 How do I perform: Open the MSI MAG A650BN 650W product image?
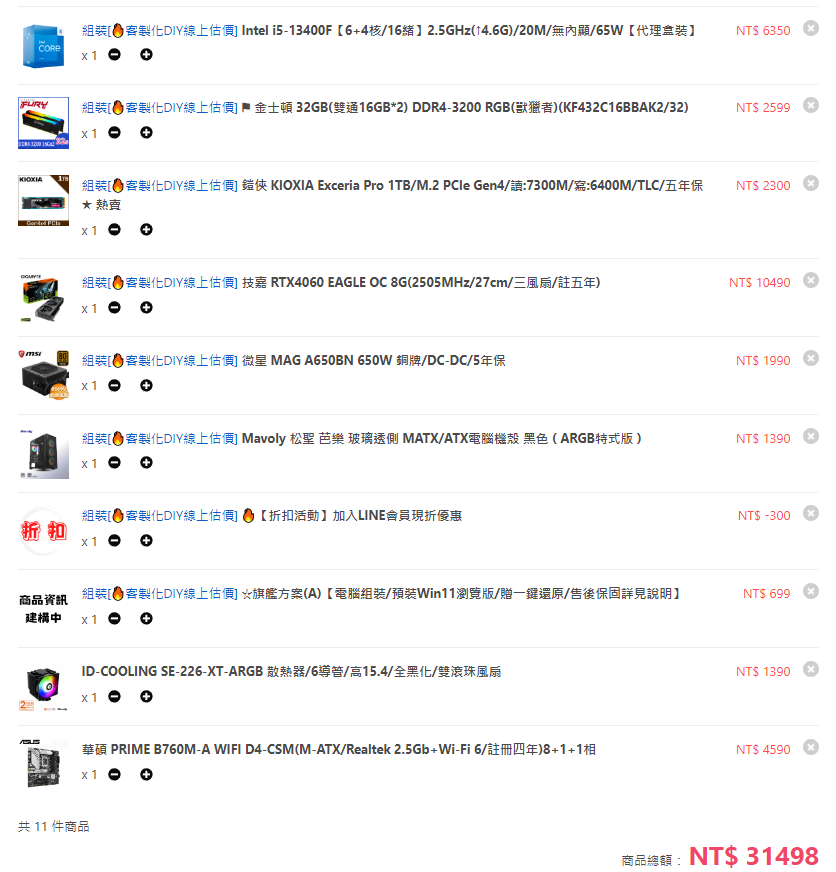coord(44,375)
